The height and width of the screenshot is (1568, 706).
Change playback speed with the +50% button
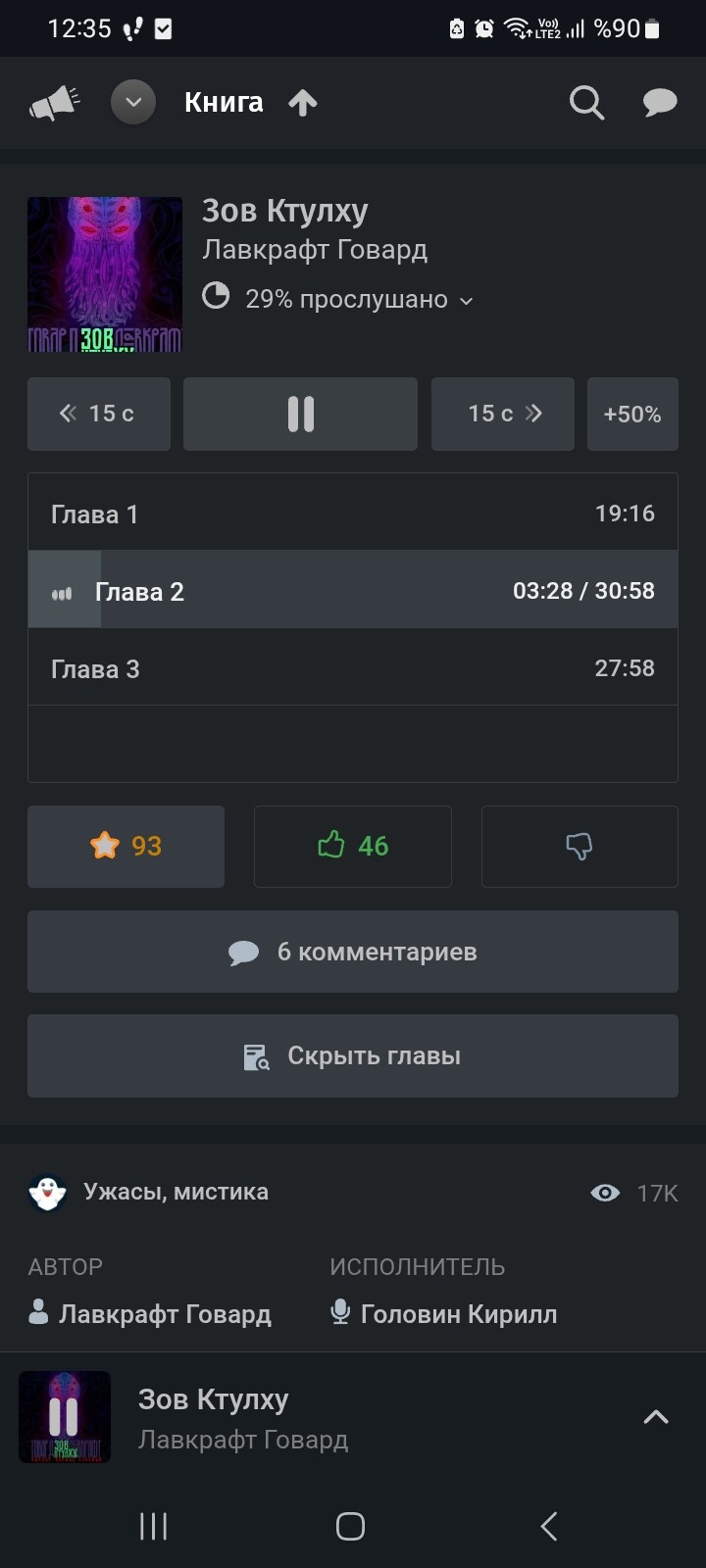click(x=632, y=414)
